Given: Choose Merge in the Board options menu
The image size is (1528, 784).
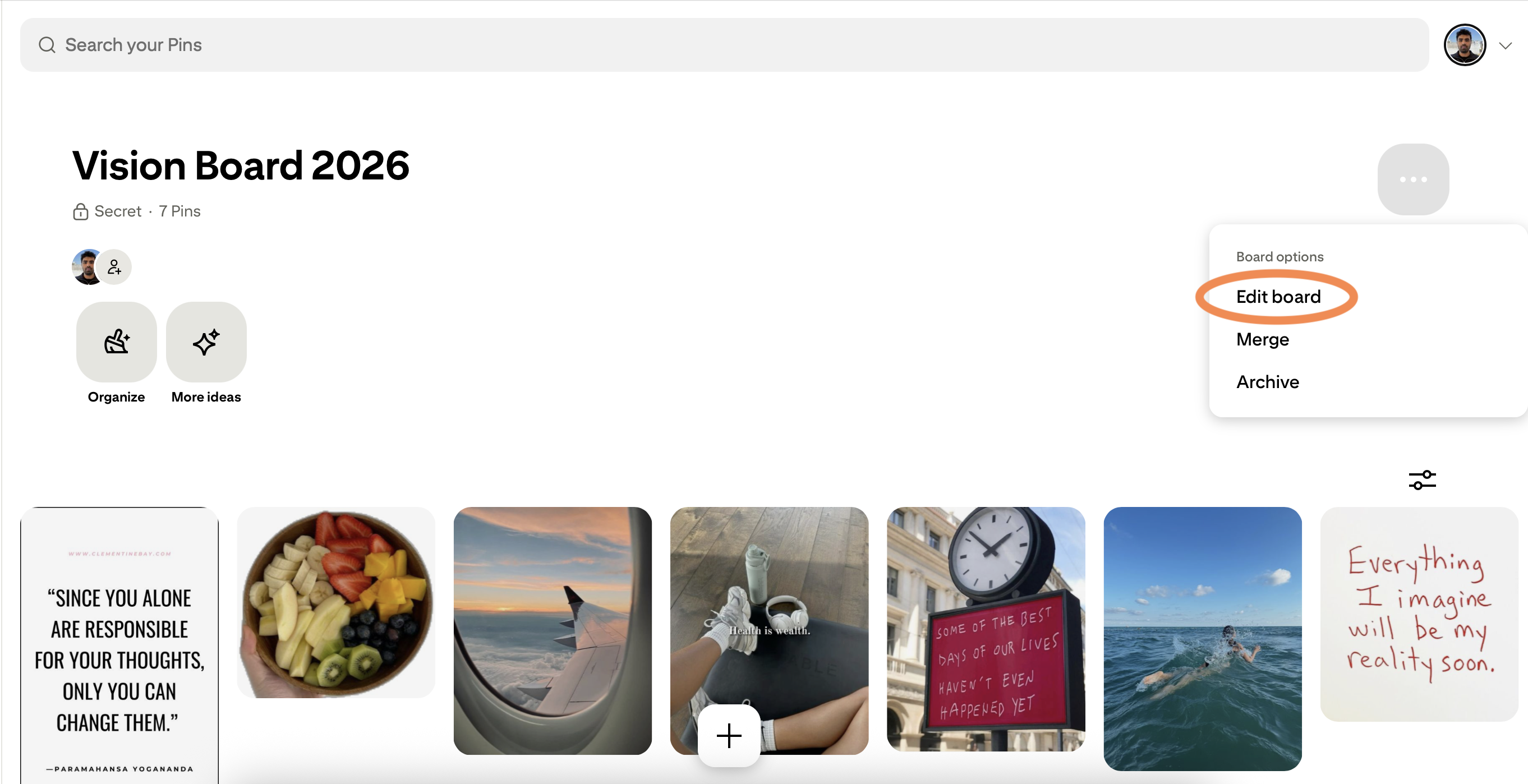Looking at the screenshot, I should [1262, 339].
